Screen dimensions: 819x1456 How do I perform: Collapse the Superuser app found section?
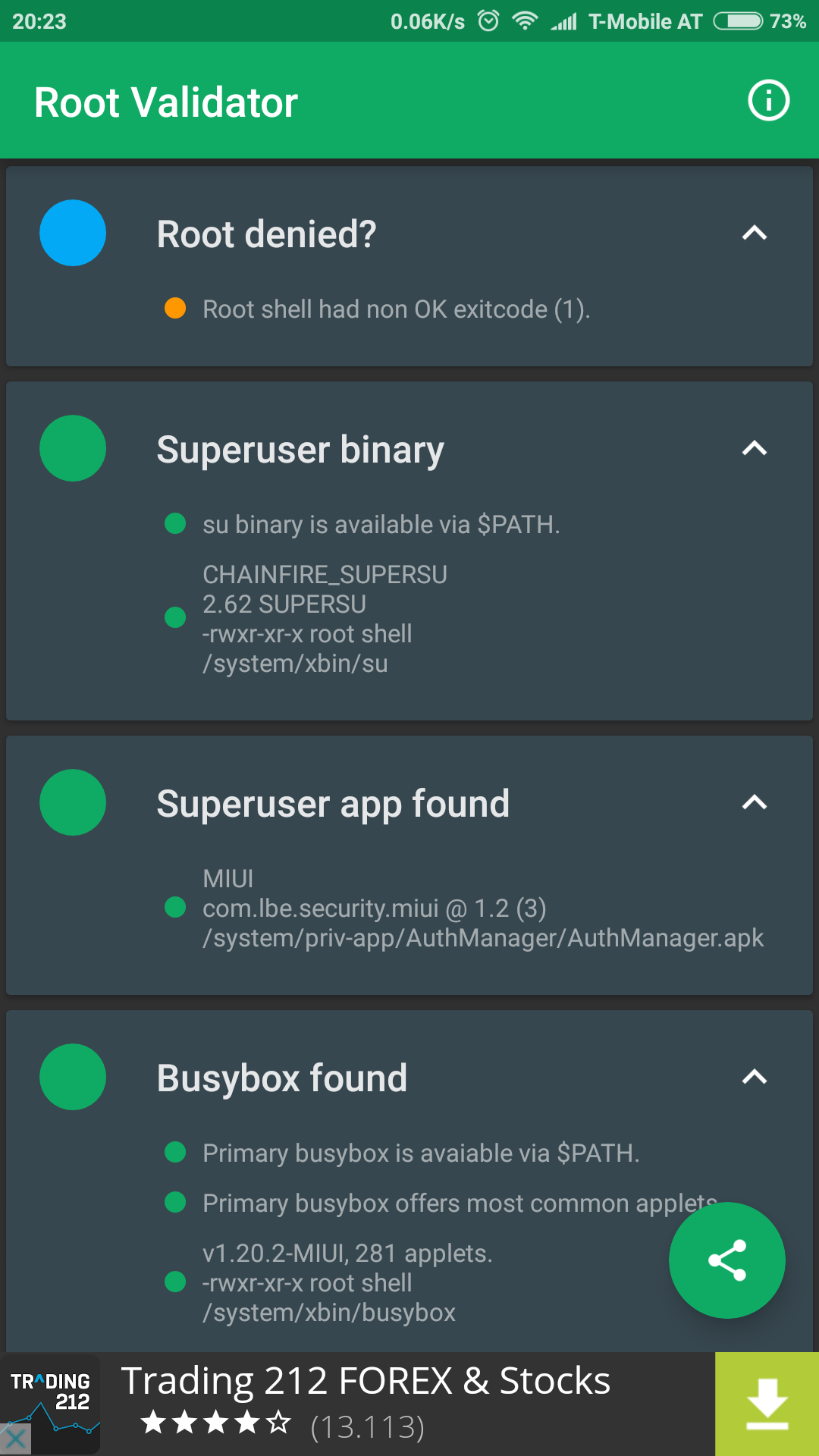(x=755, y=802)
